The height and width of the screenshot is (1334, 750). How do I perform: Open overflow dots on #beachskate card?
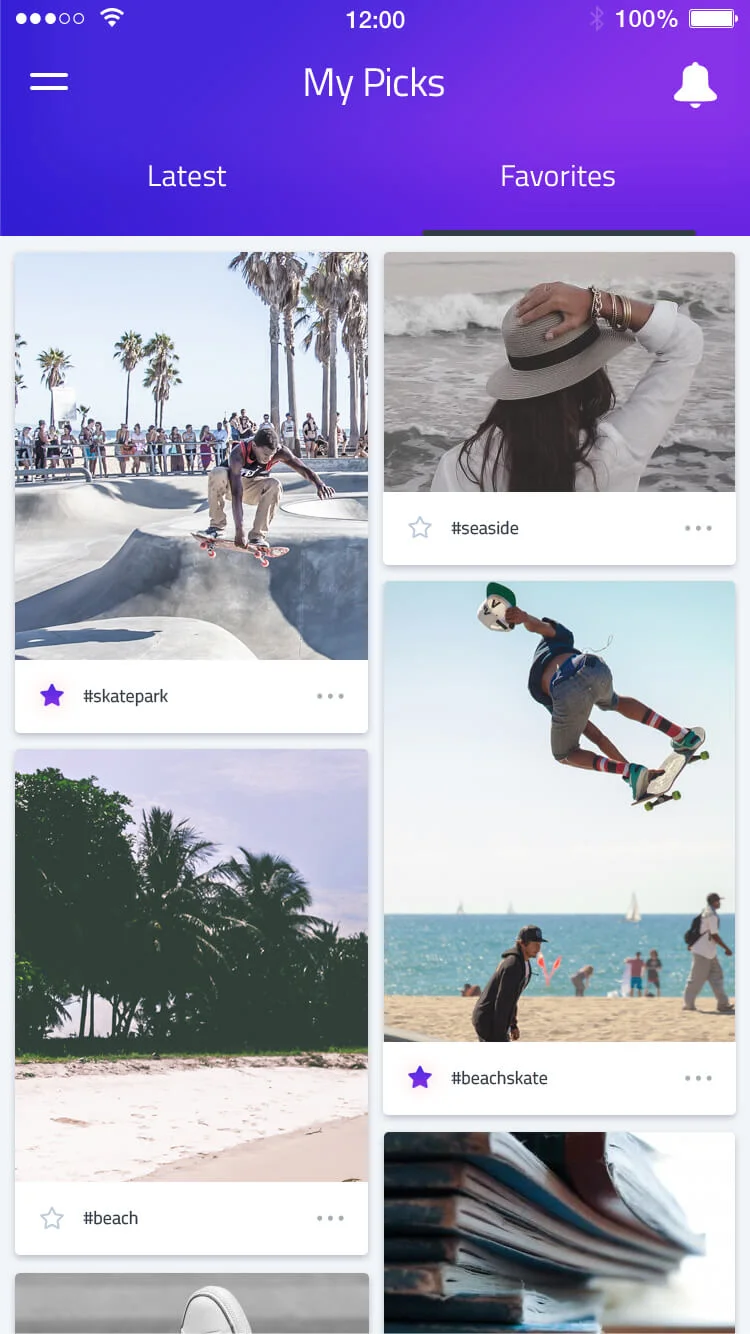[698, 1078]
